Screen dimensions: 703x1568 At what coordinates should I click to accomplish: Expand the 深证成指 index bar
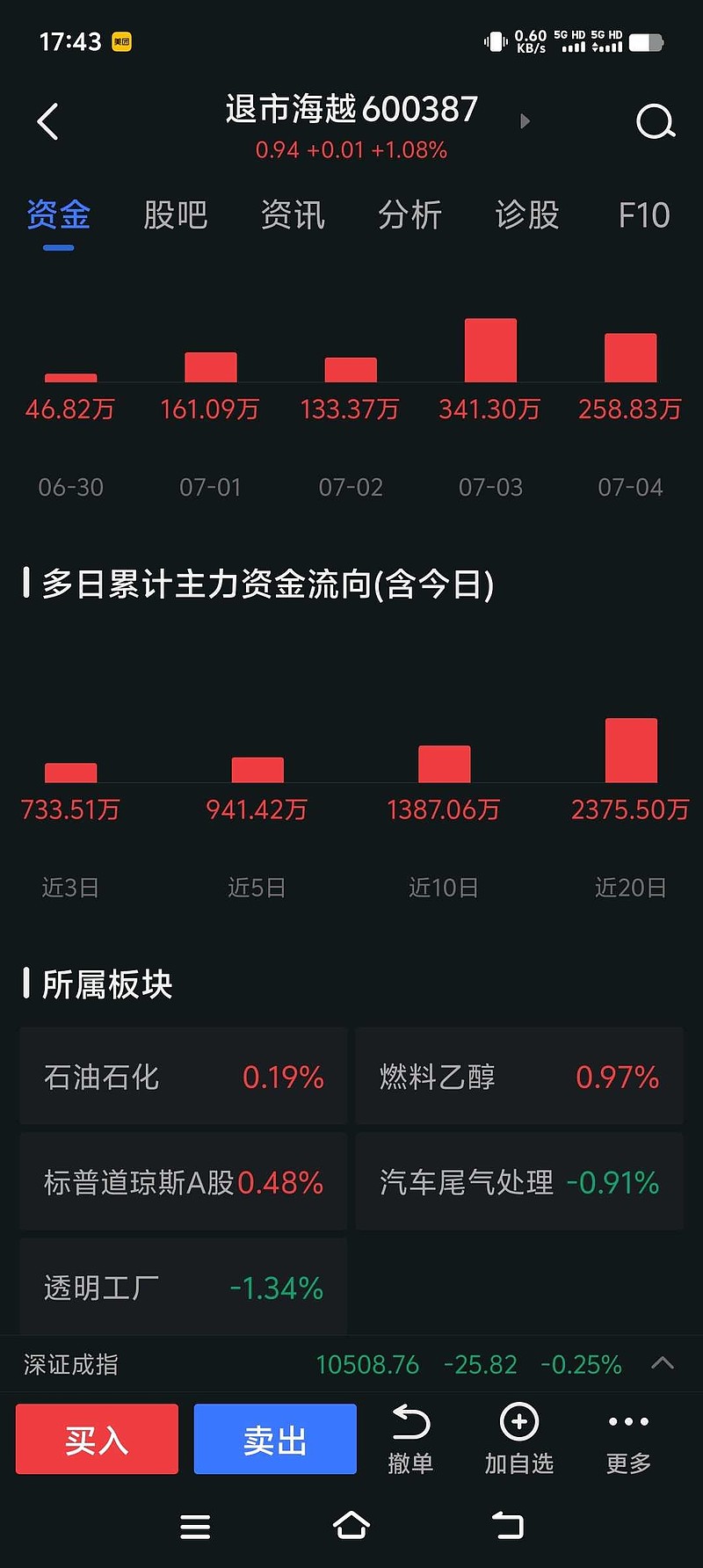(663, 1363)
